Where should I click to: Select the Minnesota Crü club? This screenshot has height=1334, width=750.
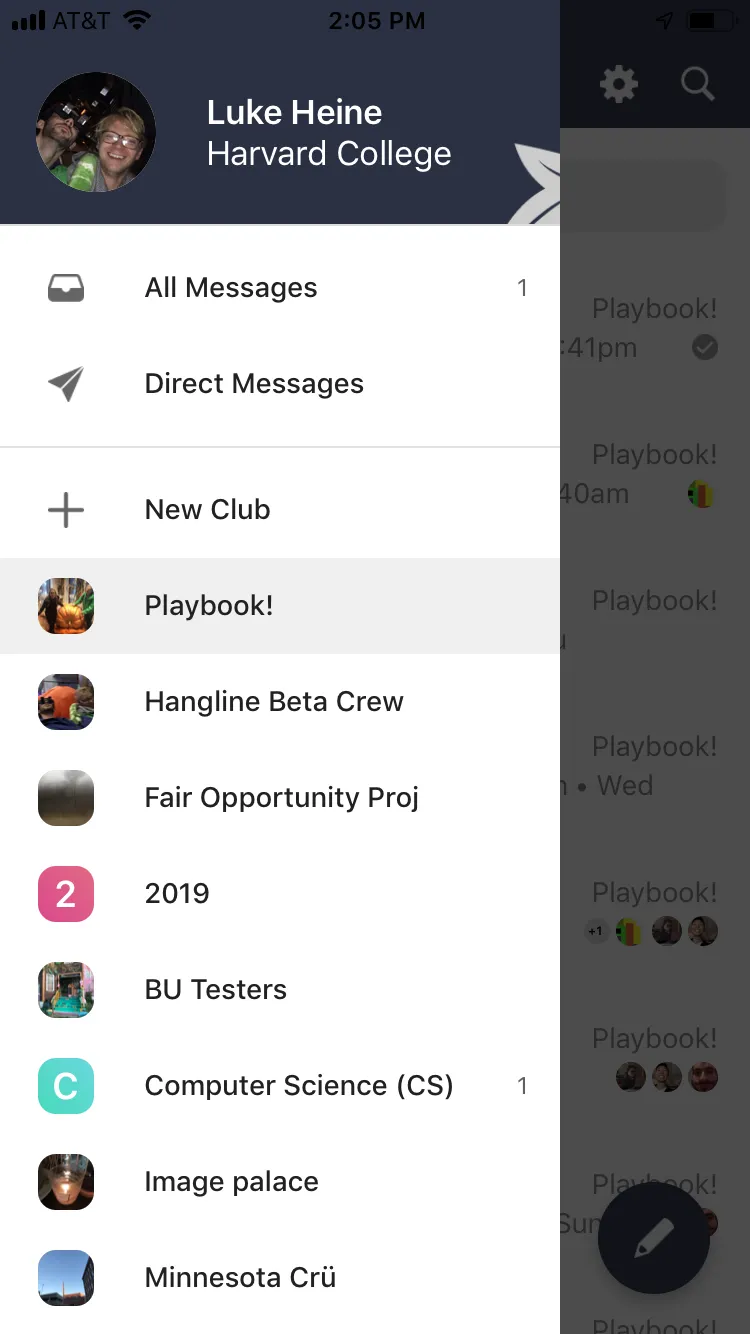[x=239, y=1277]
